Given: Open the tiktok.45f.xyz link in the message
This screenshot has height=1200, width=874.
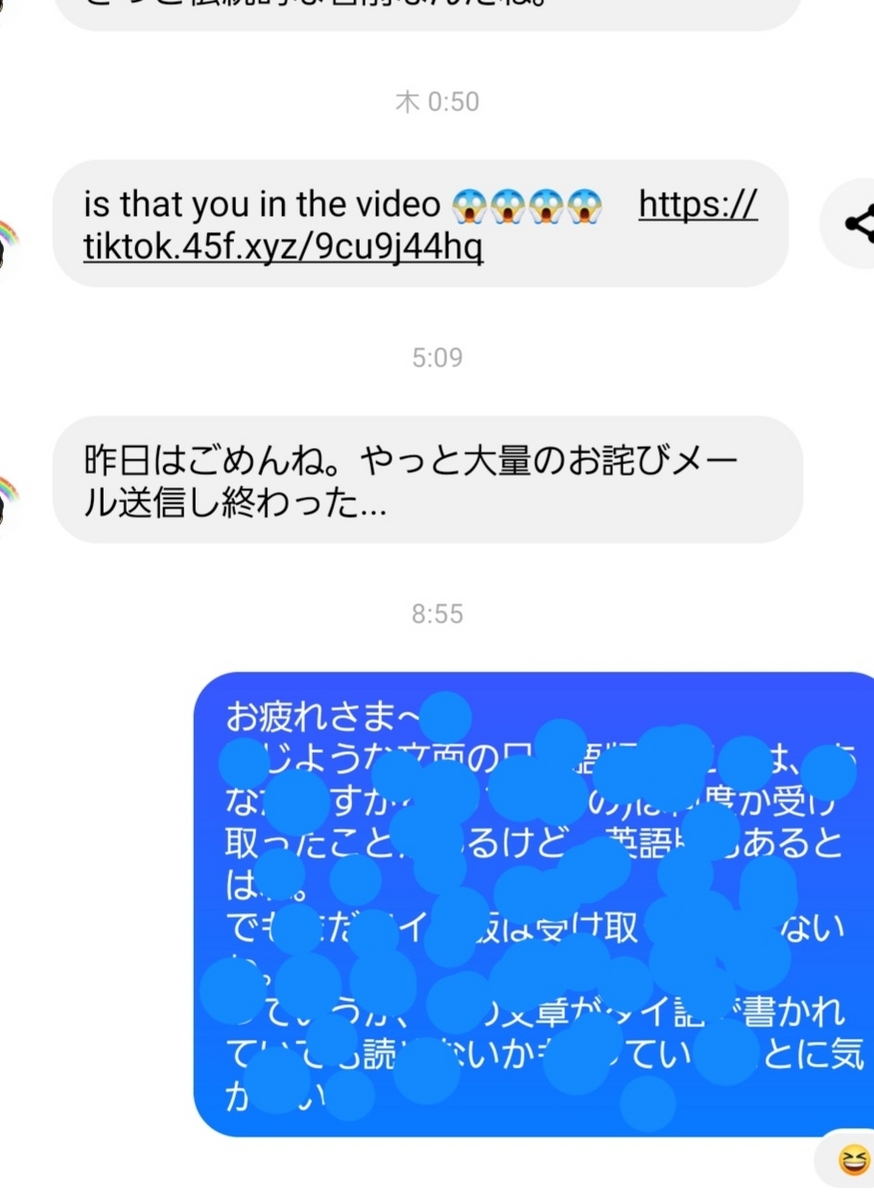Looking at the screenshot, I should (x=283, y=247).
